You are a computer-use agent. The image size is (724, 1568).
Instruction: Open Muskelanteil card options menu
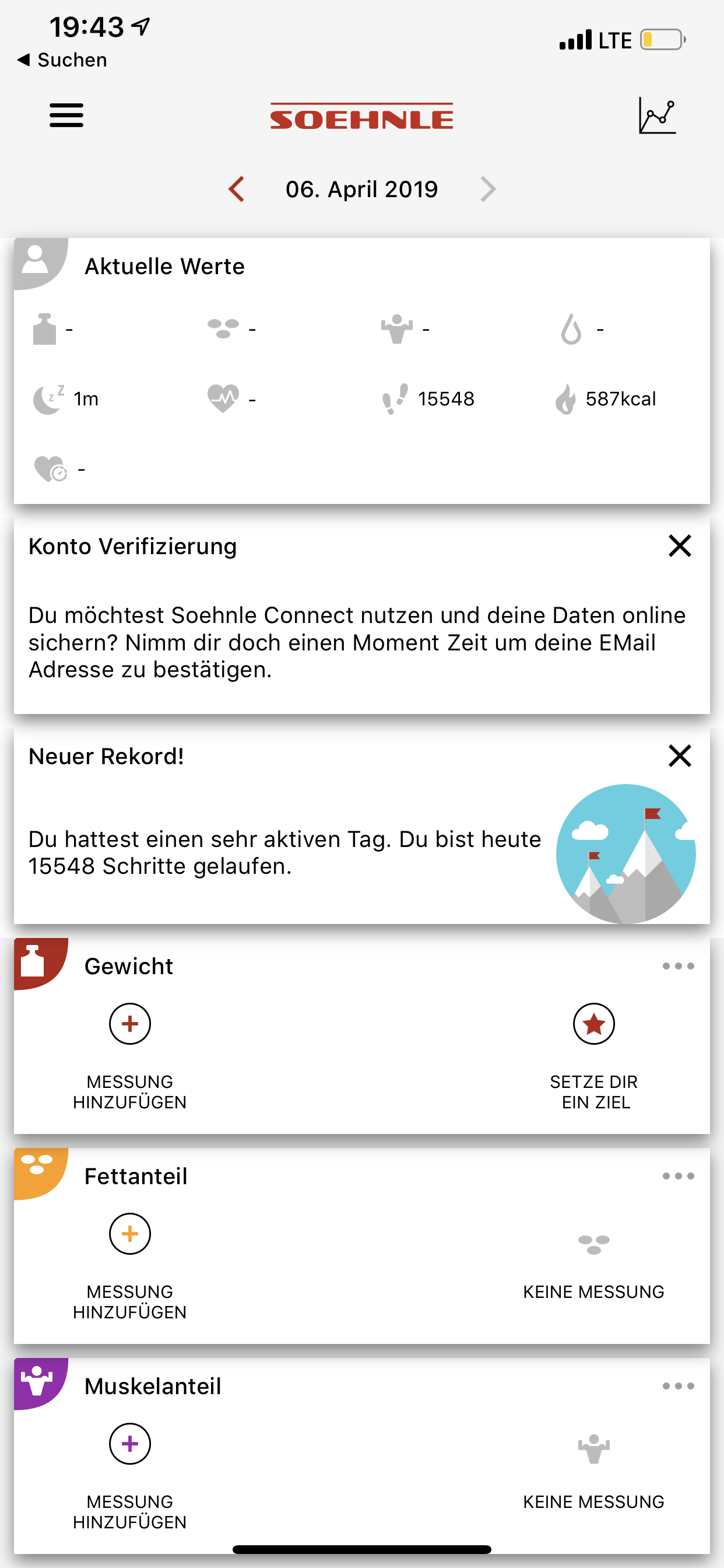click(678, 1386)
